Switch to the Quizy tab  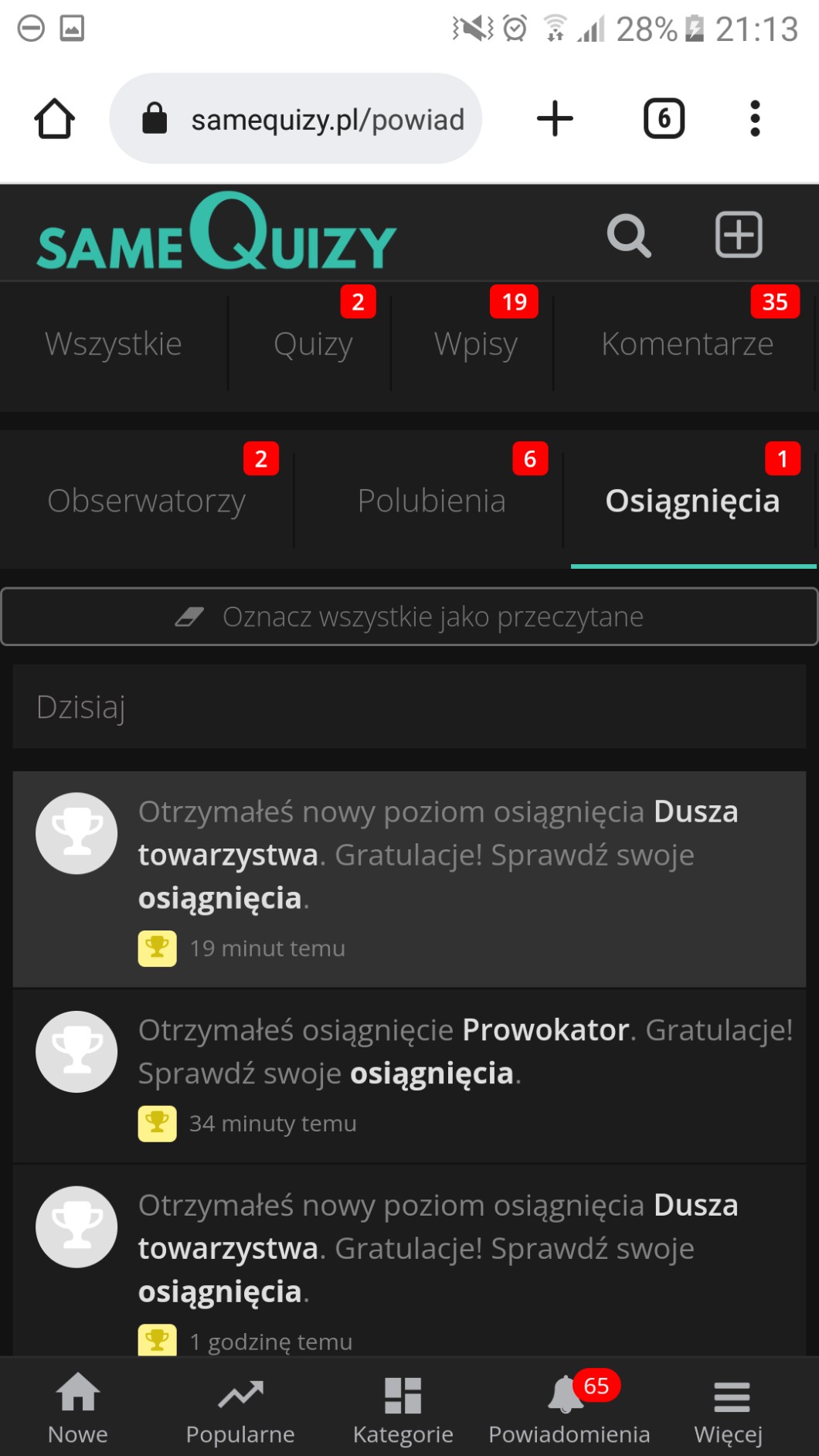tap(313, 343)
